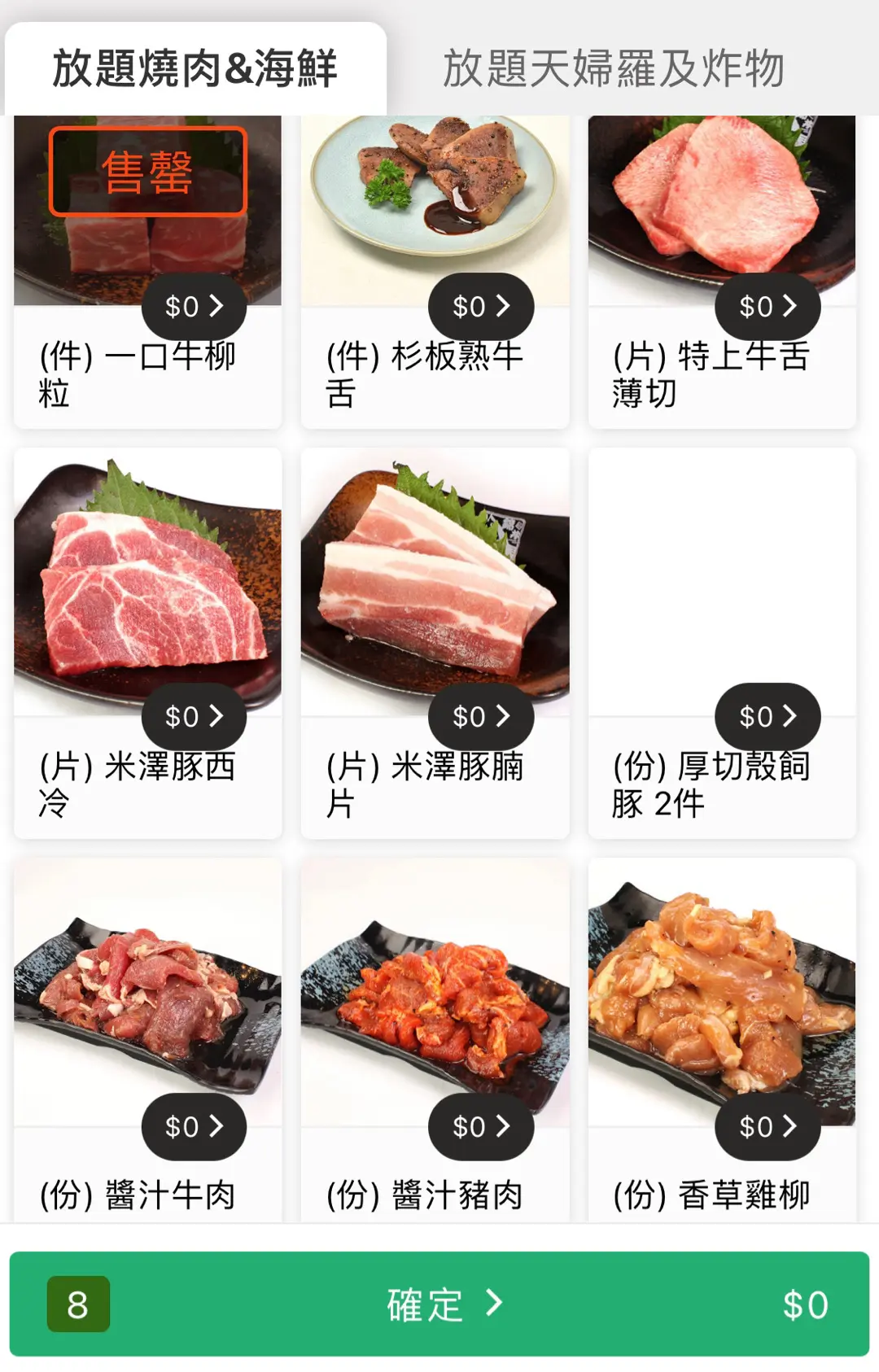The height and width of the screenshot is (1372, 879).
Task: Confirm the order with 確定
Action: click(x=439, y=1304)
